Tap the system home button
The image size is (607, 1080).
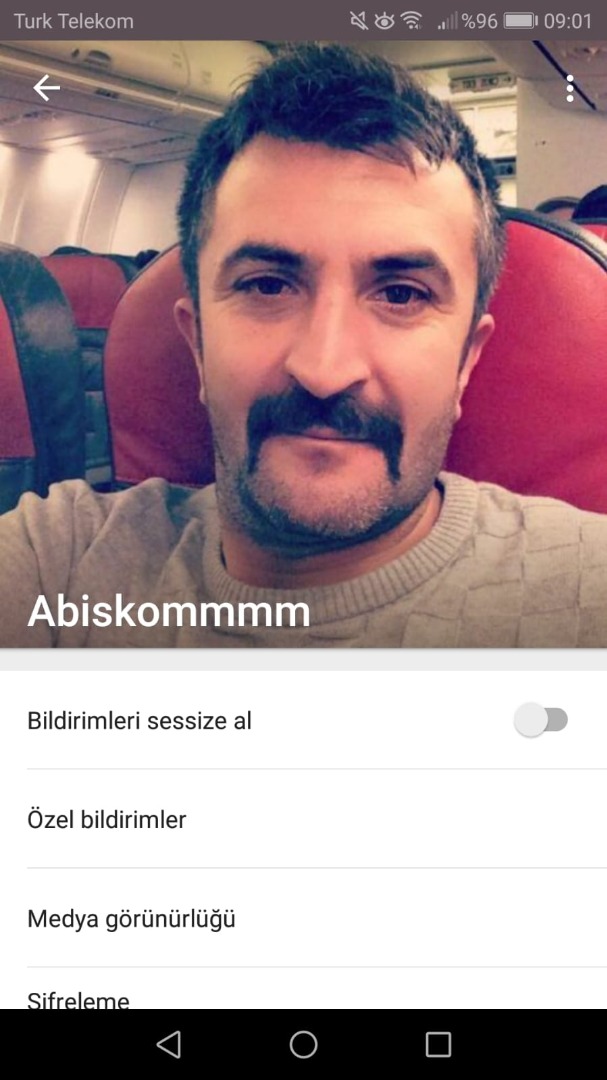pyautogui.click(x=303, y=1045)
